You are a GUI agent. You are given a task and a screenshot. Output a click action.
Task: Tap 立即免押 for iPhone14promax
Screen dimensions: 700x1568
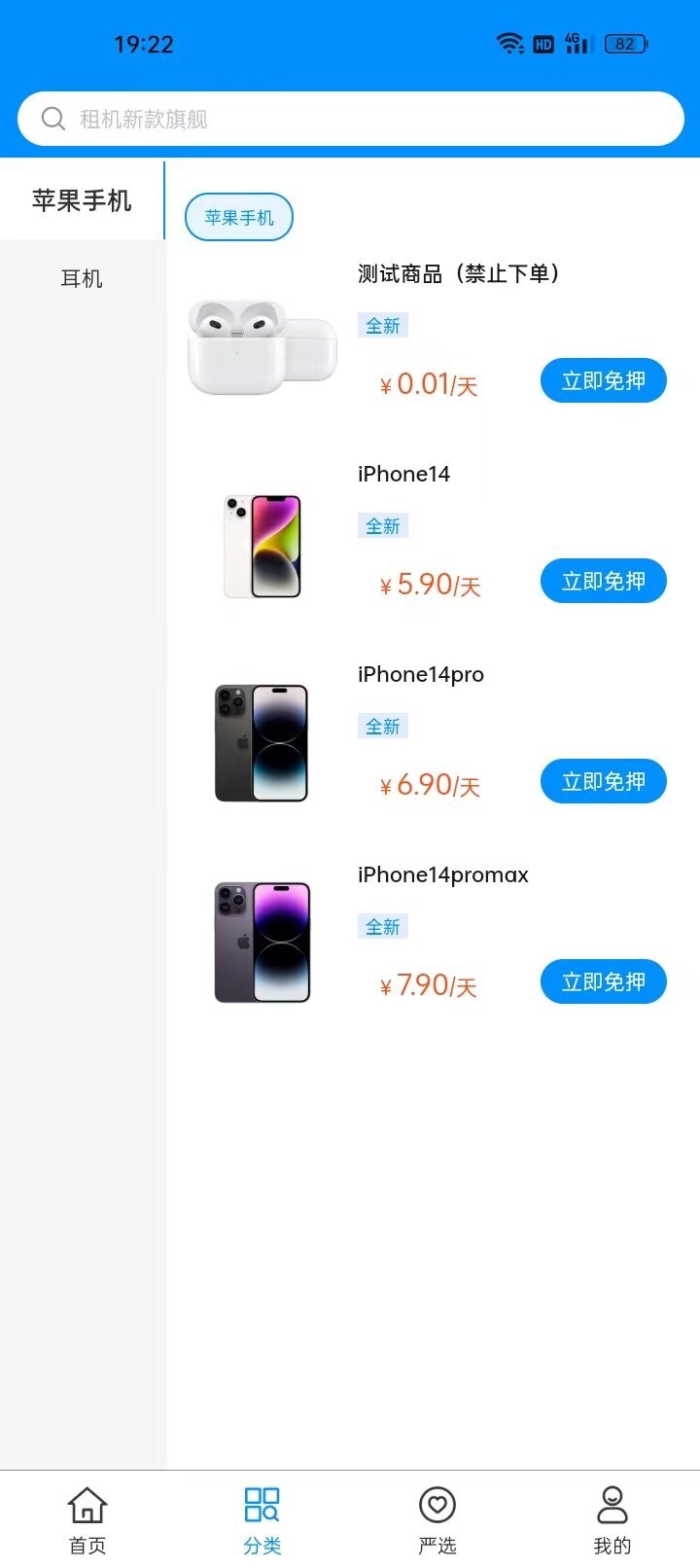pos(603,981)
